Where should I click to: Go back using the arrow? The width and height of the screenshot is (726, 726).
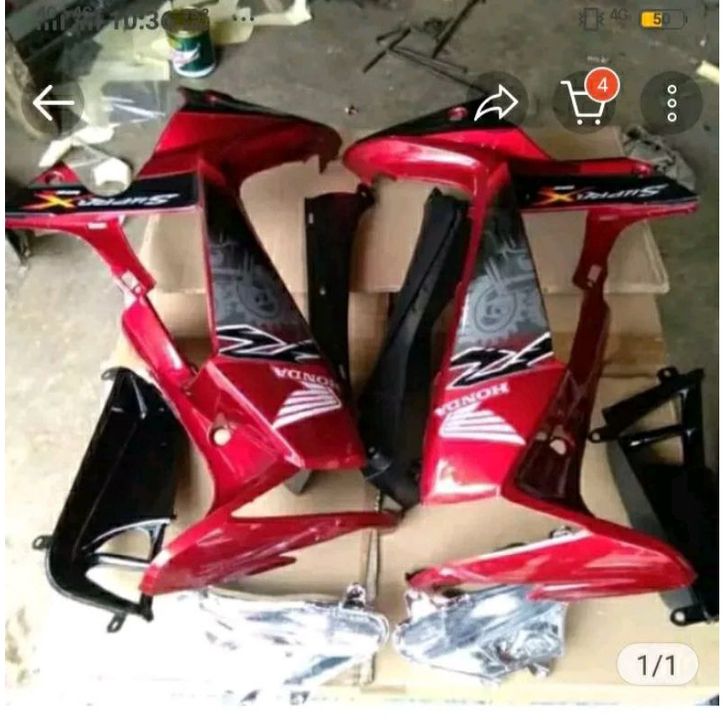[x=54, y=103]
